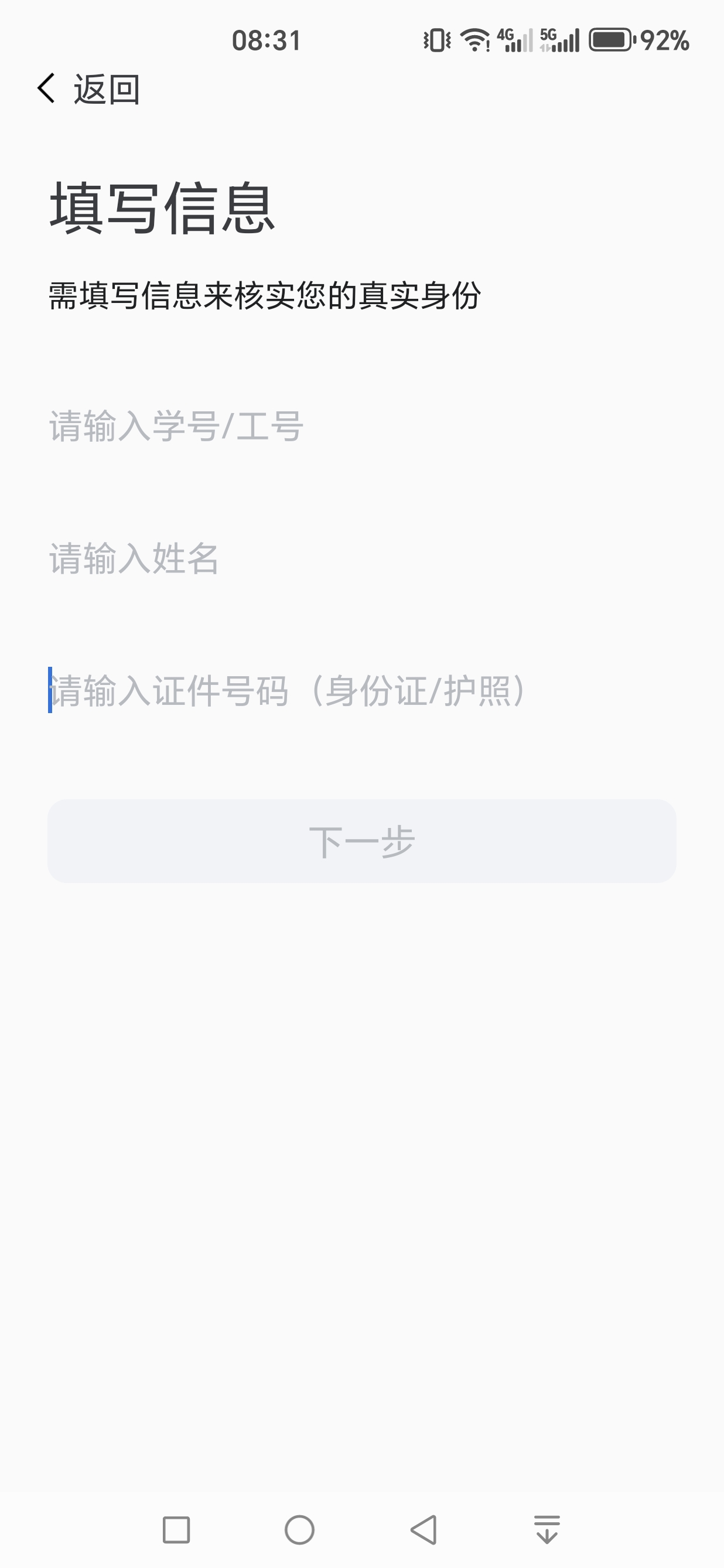Tap the 请输入证件号码 ID number field
The image size is (724, 1568).
pyautogui.click(x=362, y=690)
